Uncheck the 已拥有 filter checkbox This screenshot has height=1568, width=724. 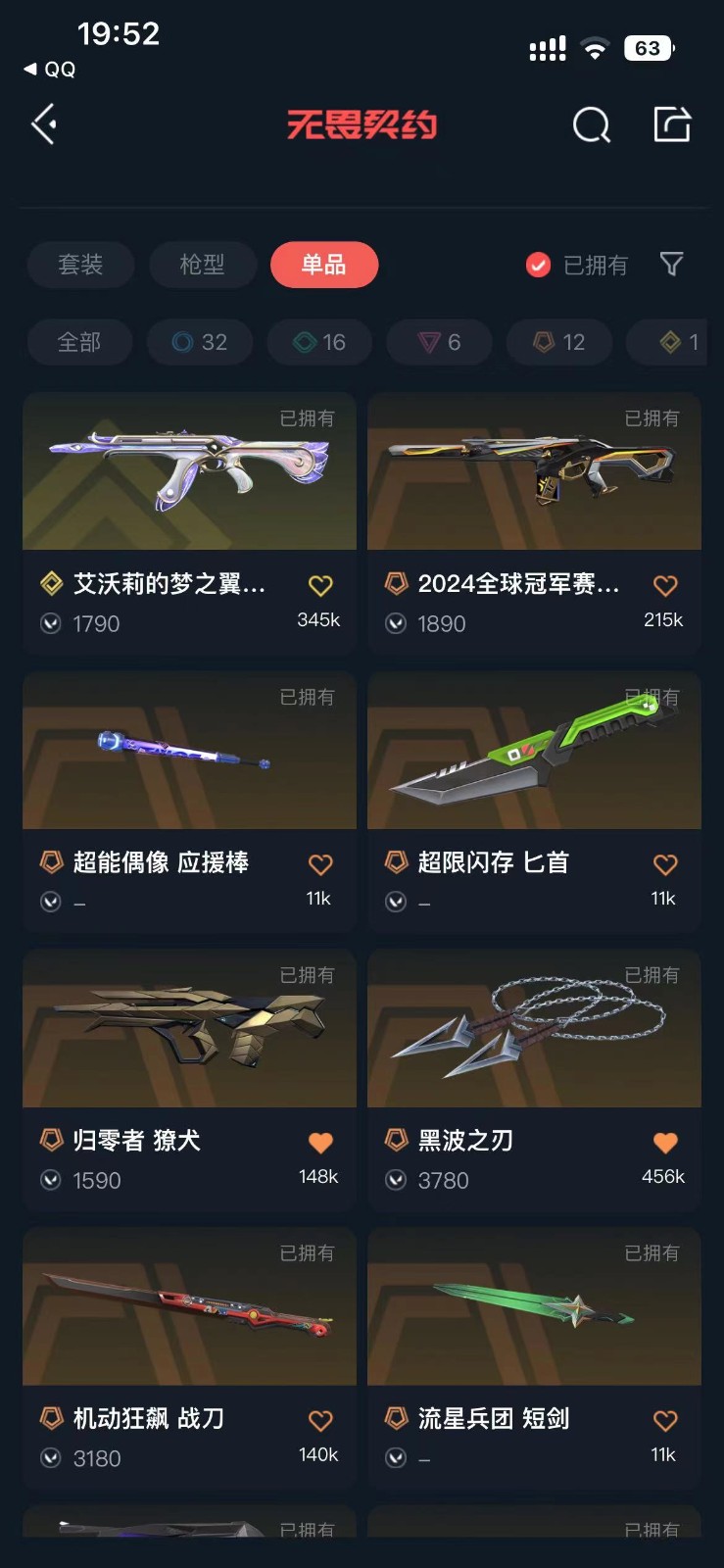click(x=538, y=265)
